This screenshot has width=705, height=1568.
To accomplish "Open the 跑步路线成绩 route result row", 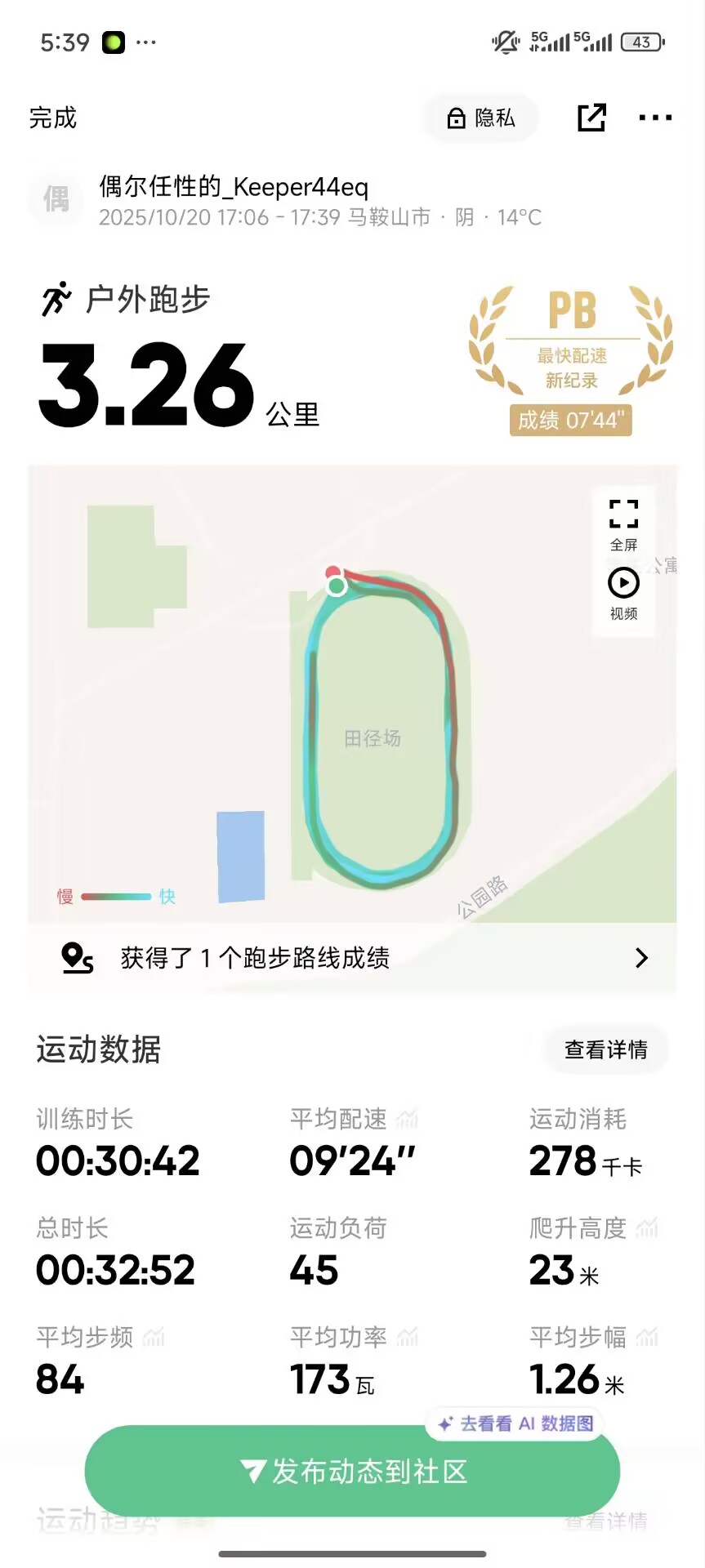I will pyautogui.click(x=352, y=957).
